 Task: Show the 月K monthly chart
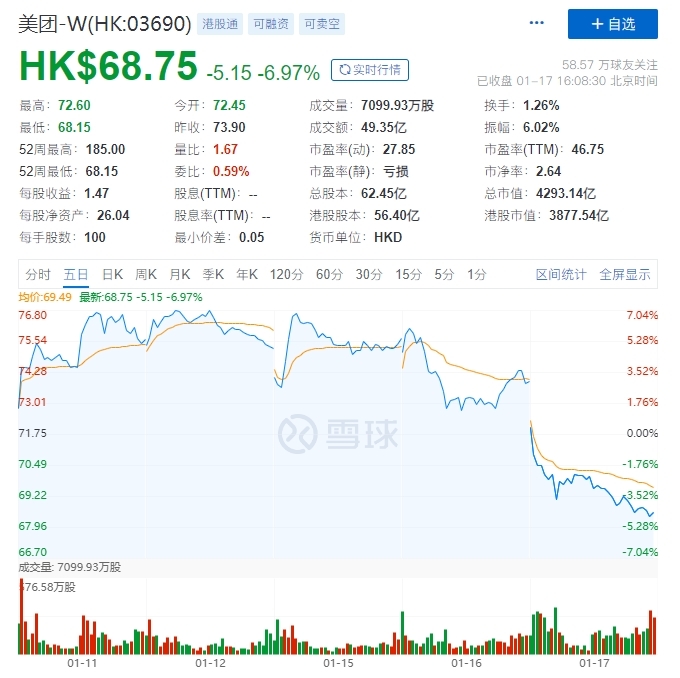coord(180,274)
